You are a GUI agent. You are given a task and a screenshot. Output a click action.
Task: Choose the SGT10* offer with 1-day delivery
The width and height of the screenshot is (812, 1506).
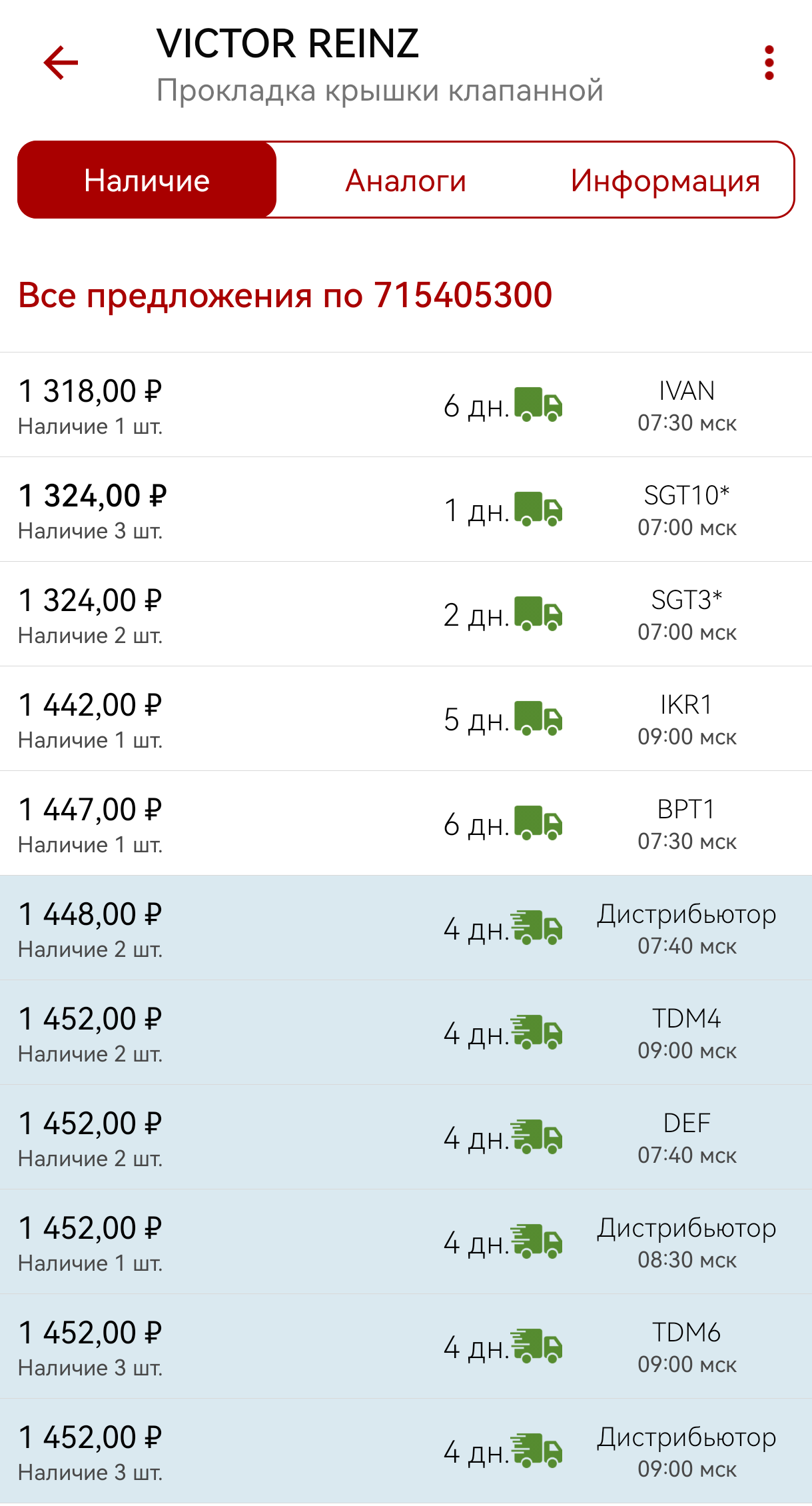coord(406,510)
